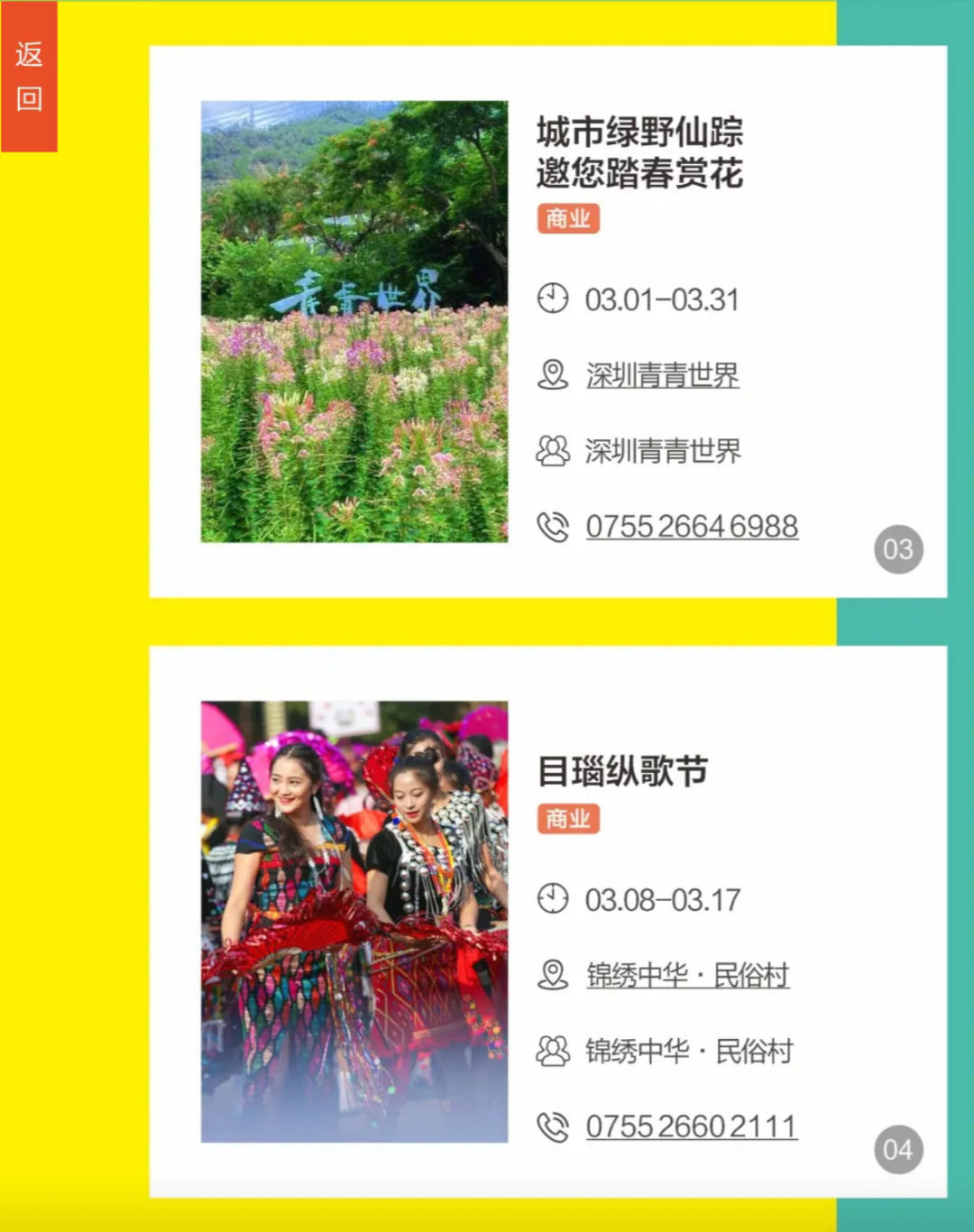Dial the number 0755 2660 2111

pos(691,1126)
